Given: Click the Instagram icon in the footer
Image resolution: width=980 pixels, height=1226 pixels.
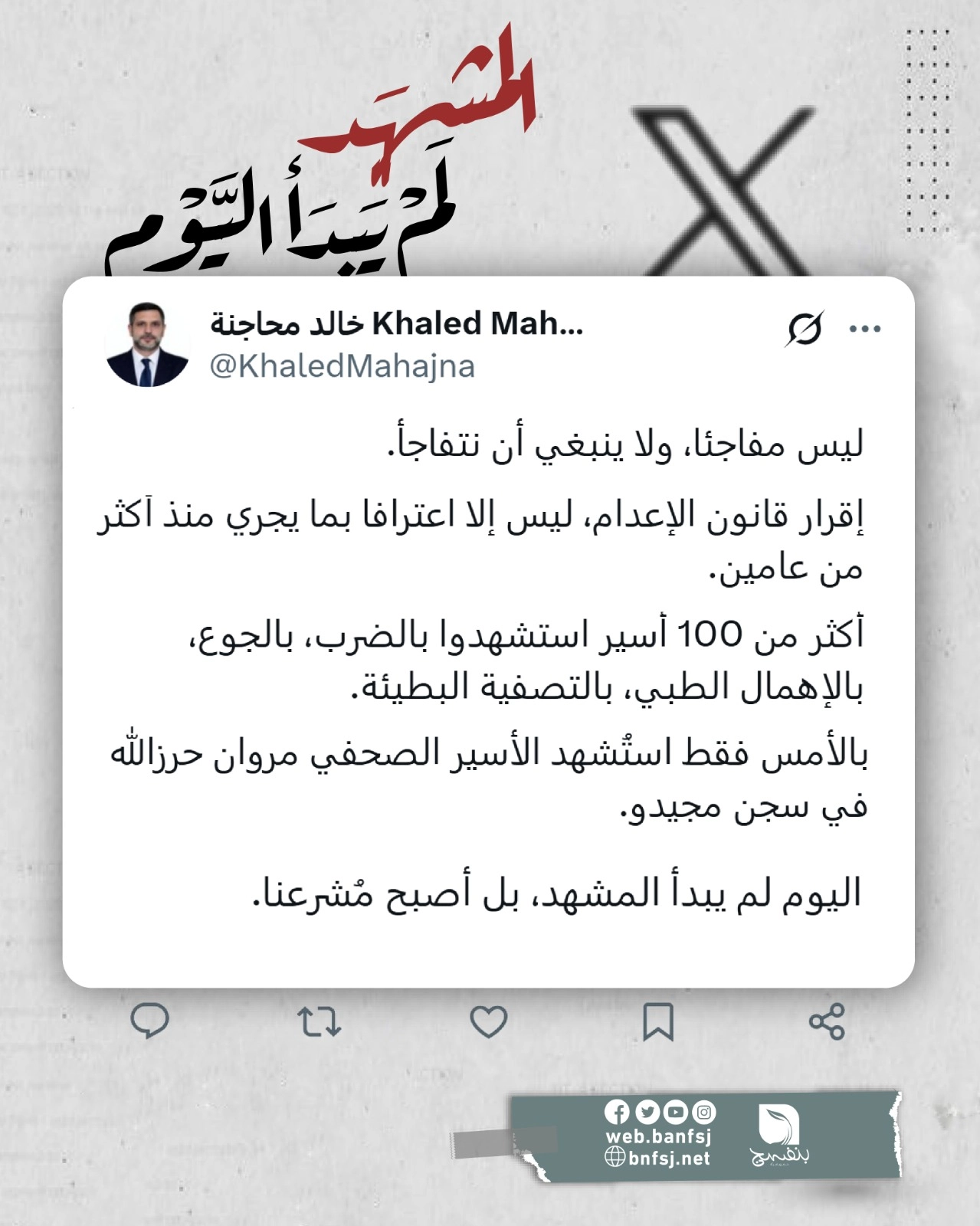Looking at the screenshot, I should [704, 1112].
